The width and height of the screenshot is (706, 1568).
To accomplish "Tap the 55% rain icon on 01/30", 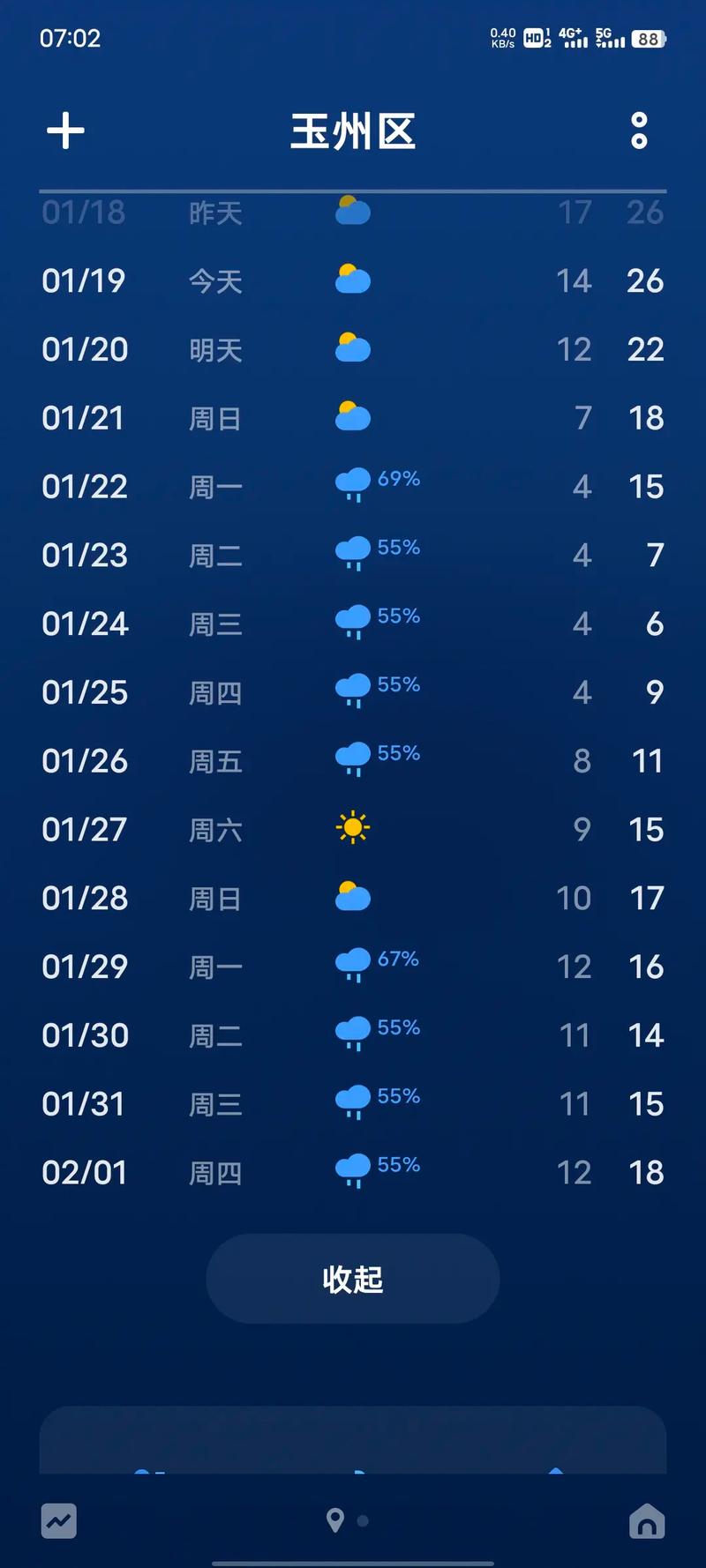I will (x=352, y=1034).
